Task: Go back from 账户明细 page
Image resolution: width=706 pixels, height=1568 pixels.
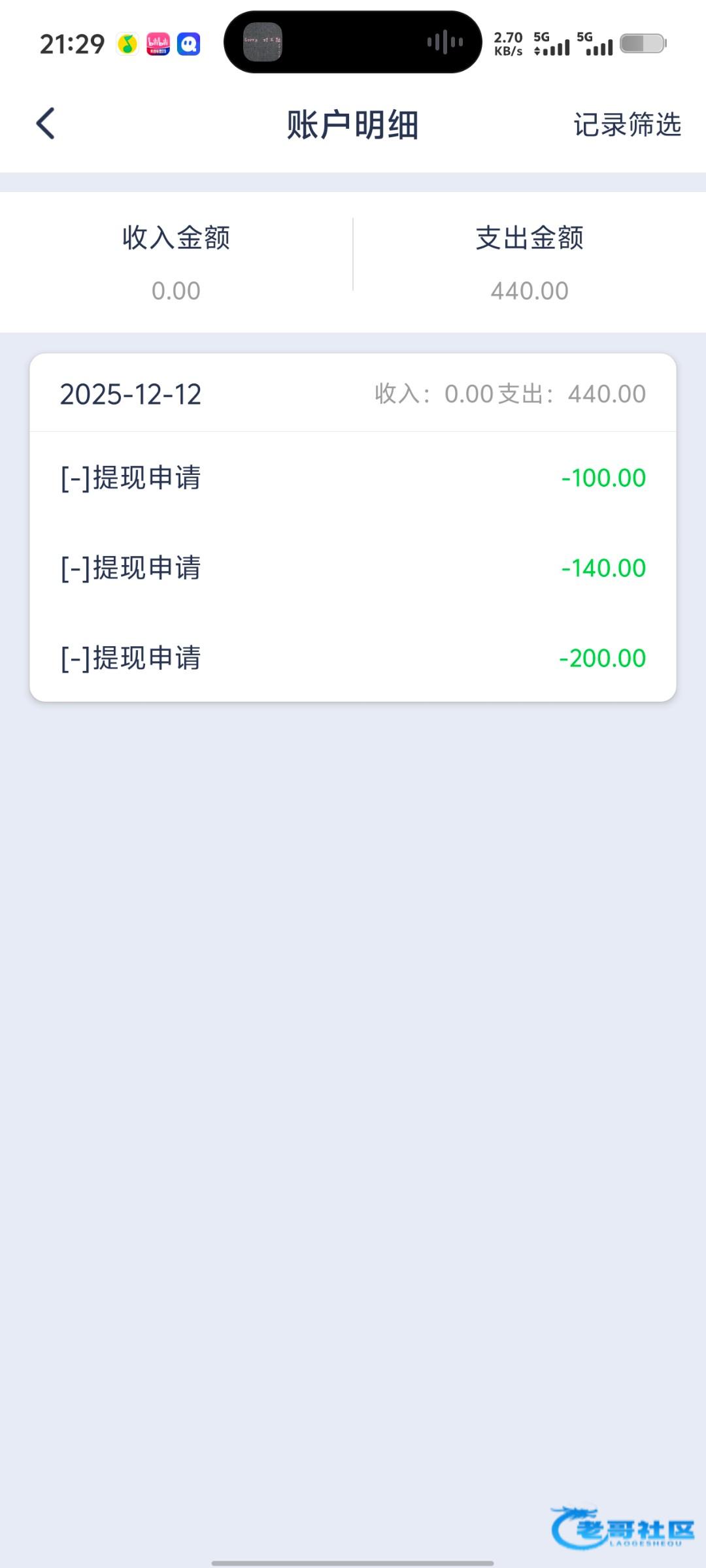Action: tap(46, 124)
